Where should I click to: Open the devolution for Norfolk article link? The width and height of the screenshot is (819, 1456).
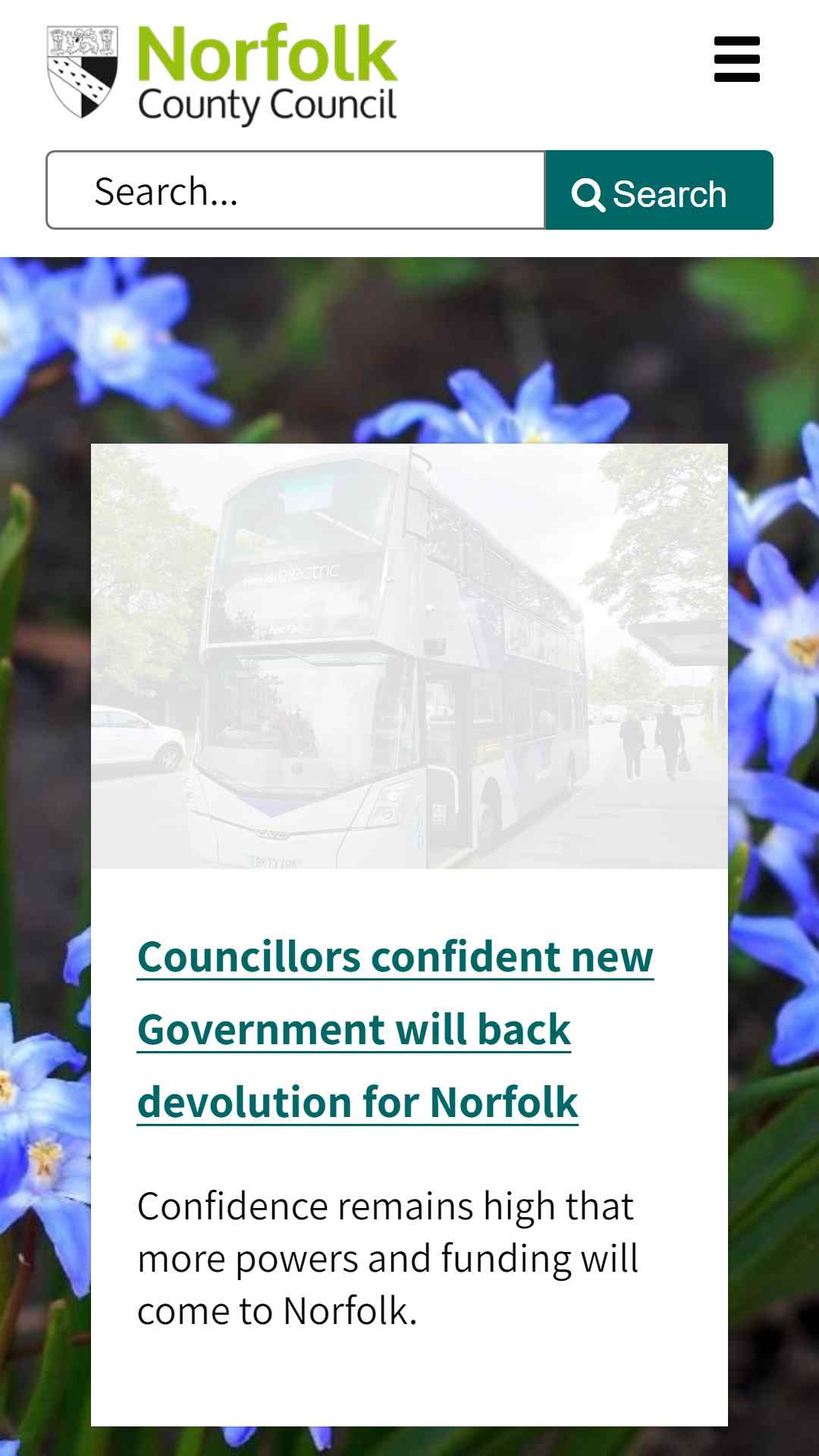coord(394,1029)
